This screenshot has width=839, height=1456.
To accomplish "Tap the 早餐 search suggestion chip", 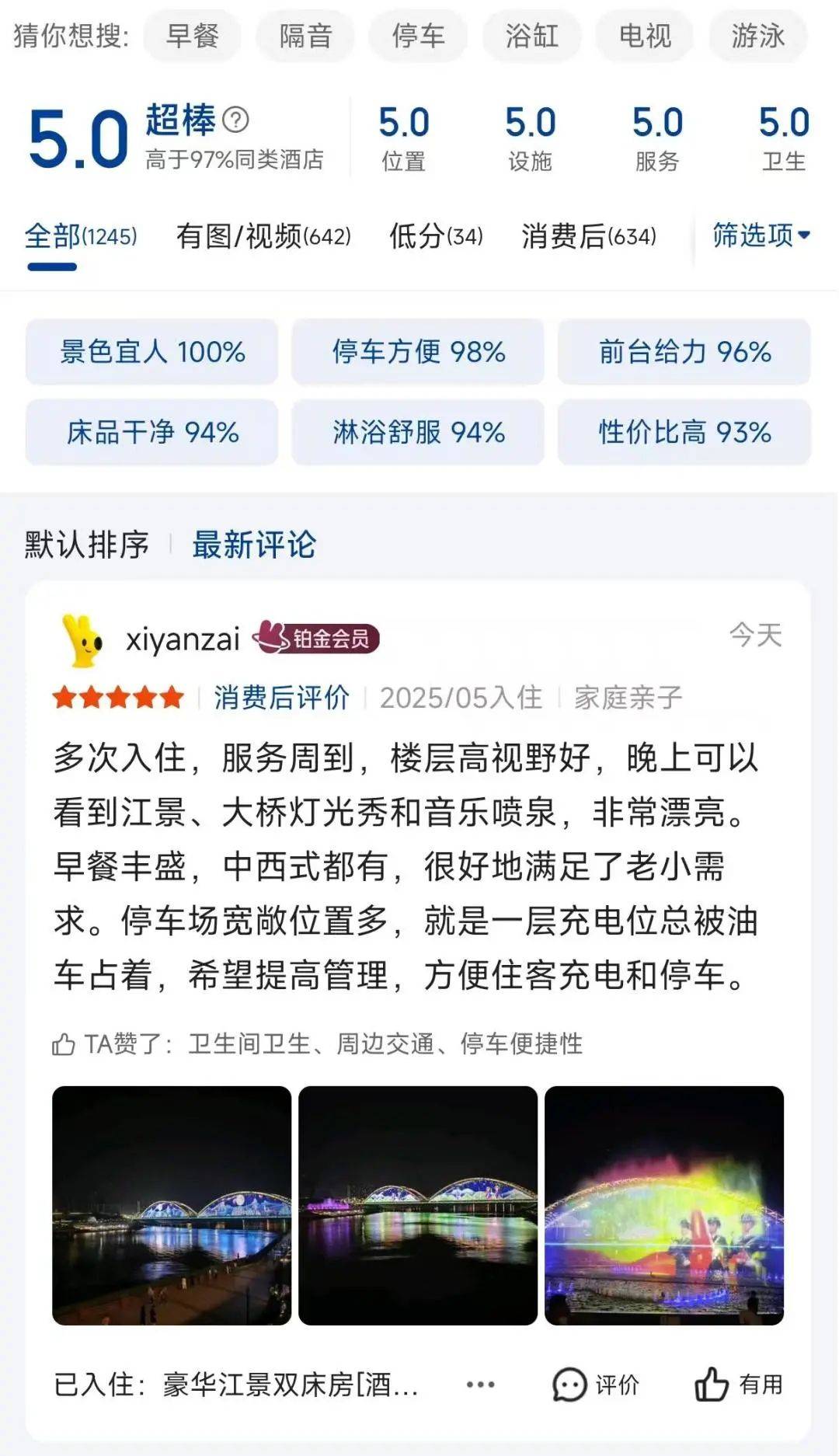I will click(193, 36).
